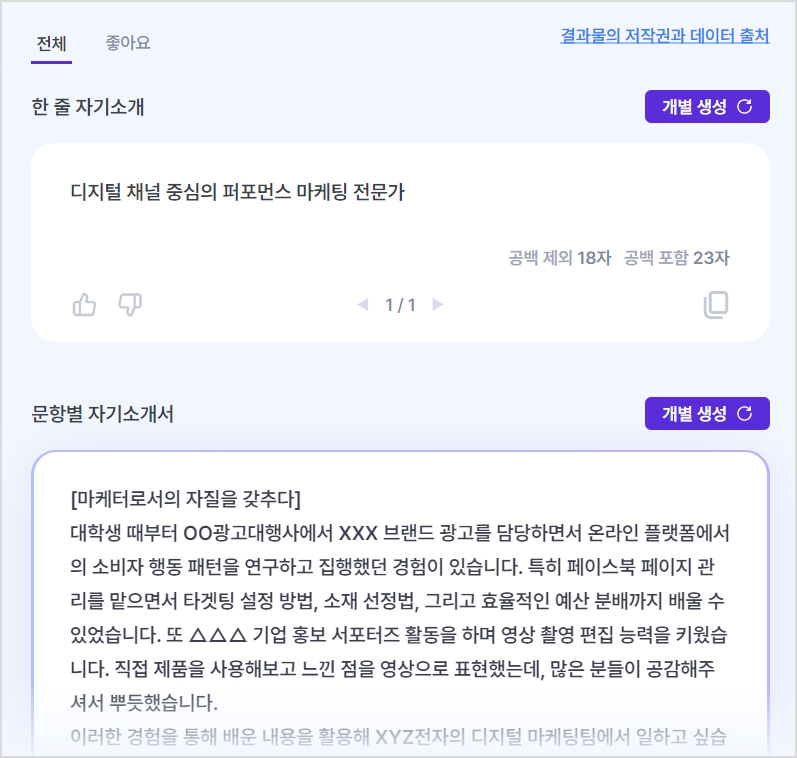
Task: Switch to the 좋아요 tab
Action: coord(128,43)
